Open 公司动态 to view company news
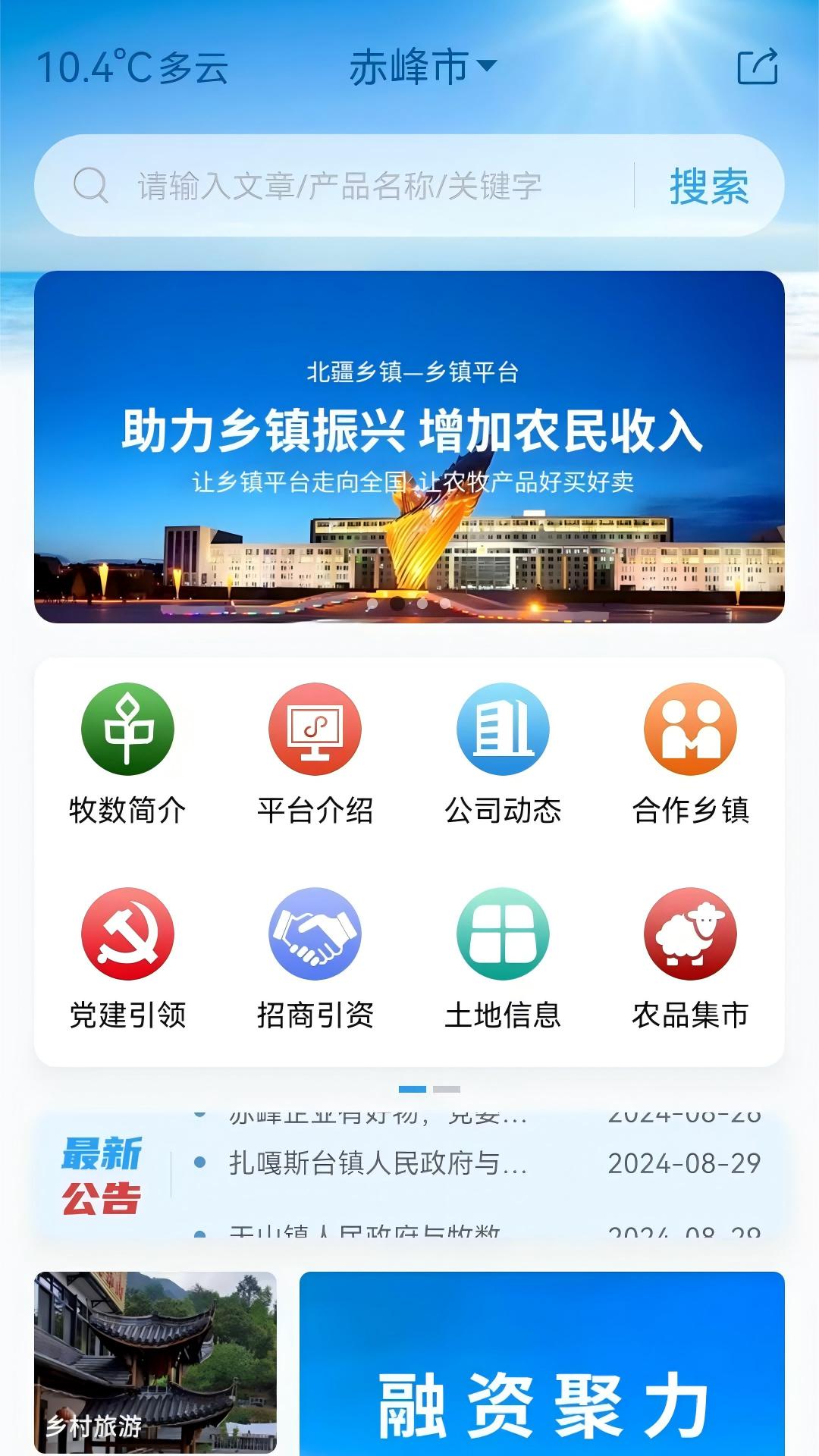Screen dimensions: 819x1456 [x=503, y=758]
